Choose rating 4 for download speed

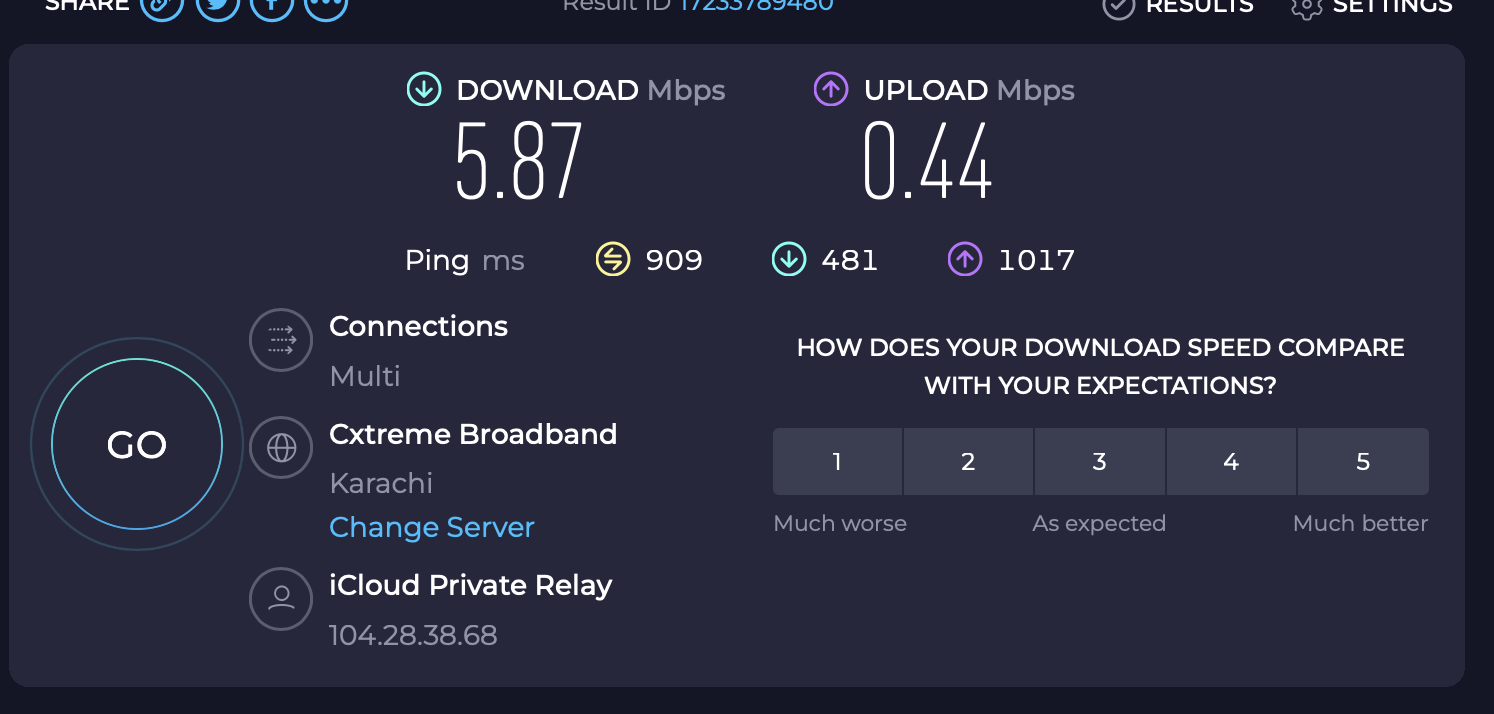[1231, 462]
